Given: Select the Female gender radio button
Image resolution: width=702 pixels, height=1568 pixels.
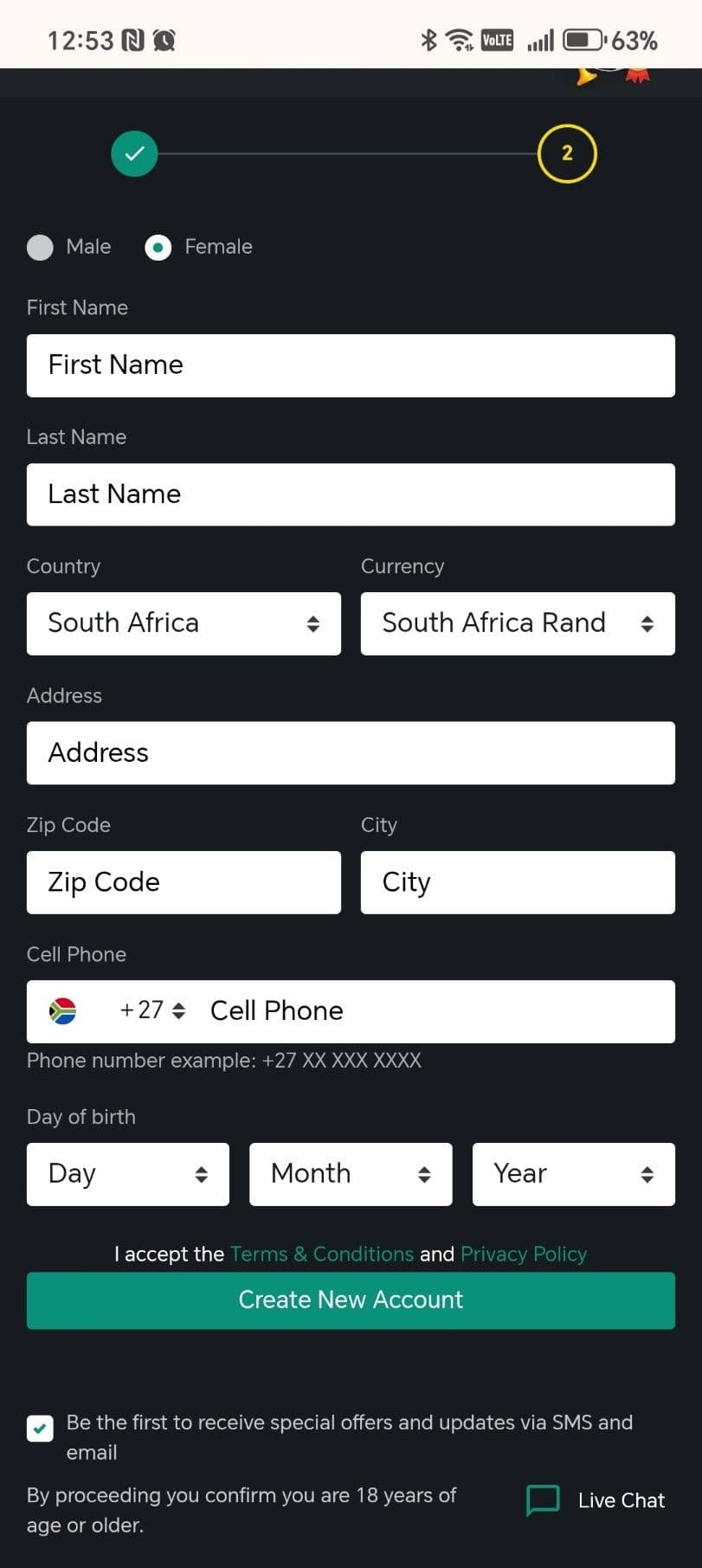Looking at the screenshot, I should 158,247.
